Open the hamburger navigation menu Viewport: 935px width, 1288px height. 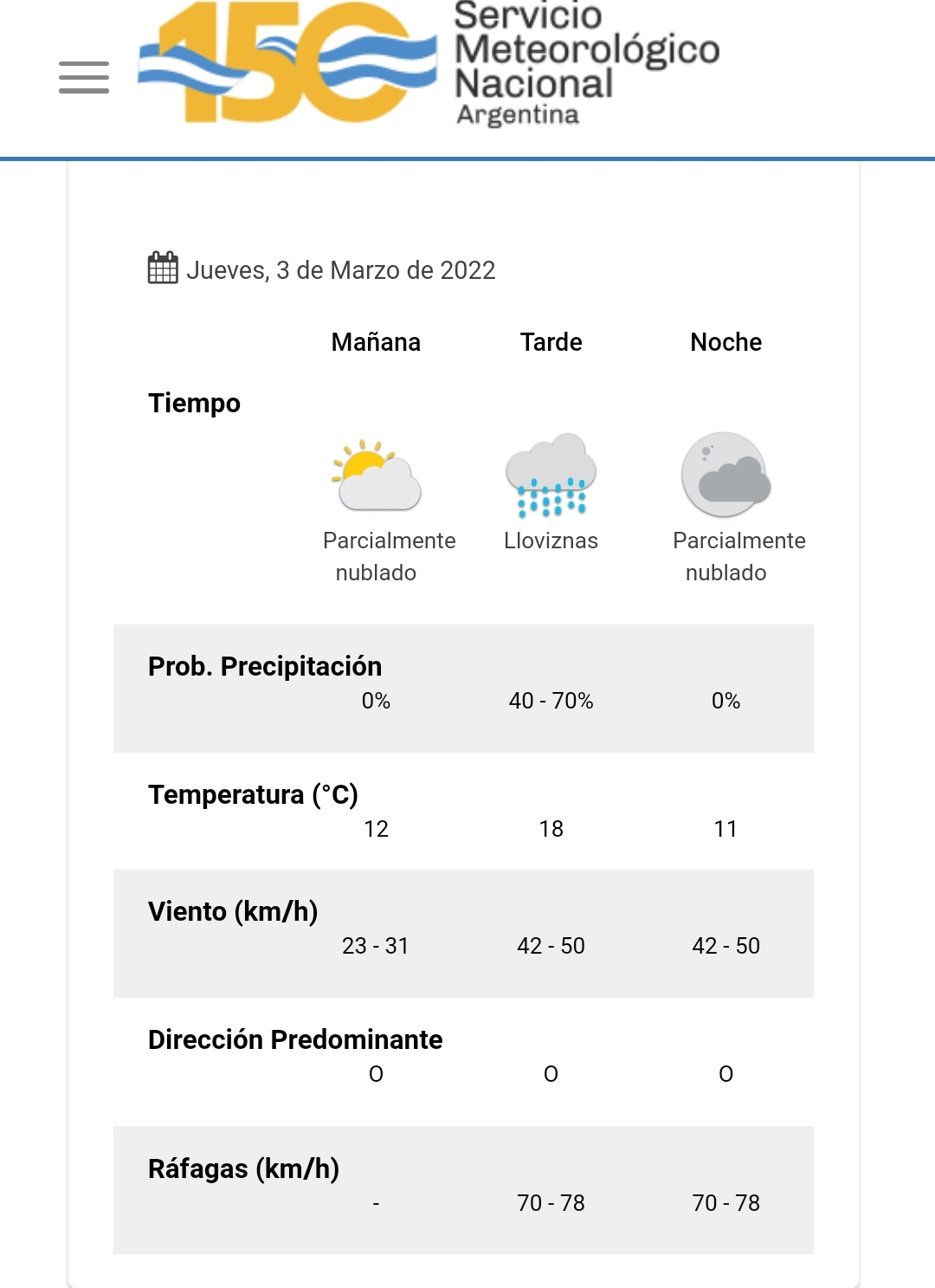pyautogui.click(x=84, y=77)
